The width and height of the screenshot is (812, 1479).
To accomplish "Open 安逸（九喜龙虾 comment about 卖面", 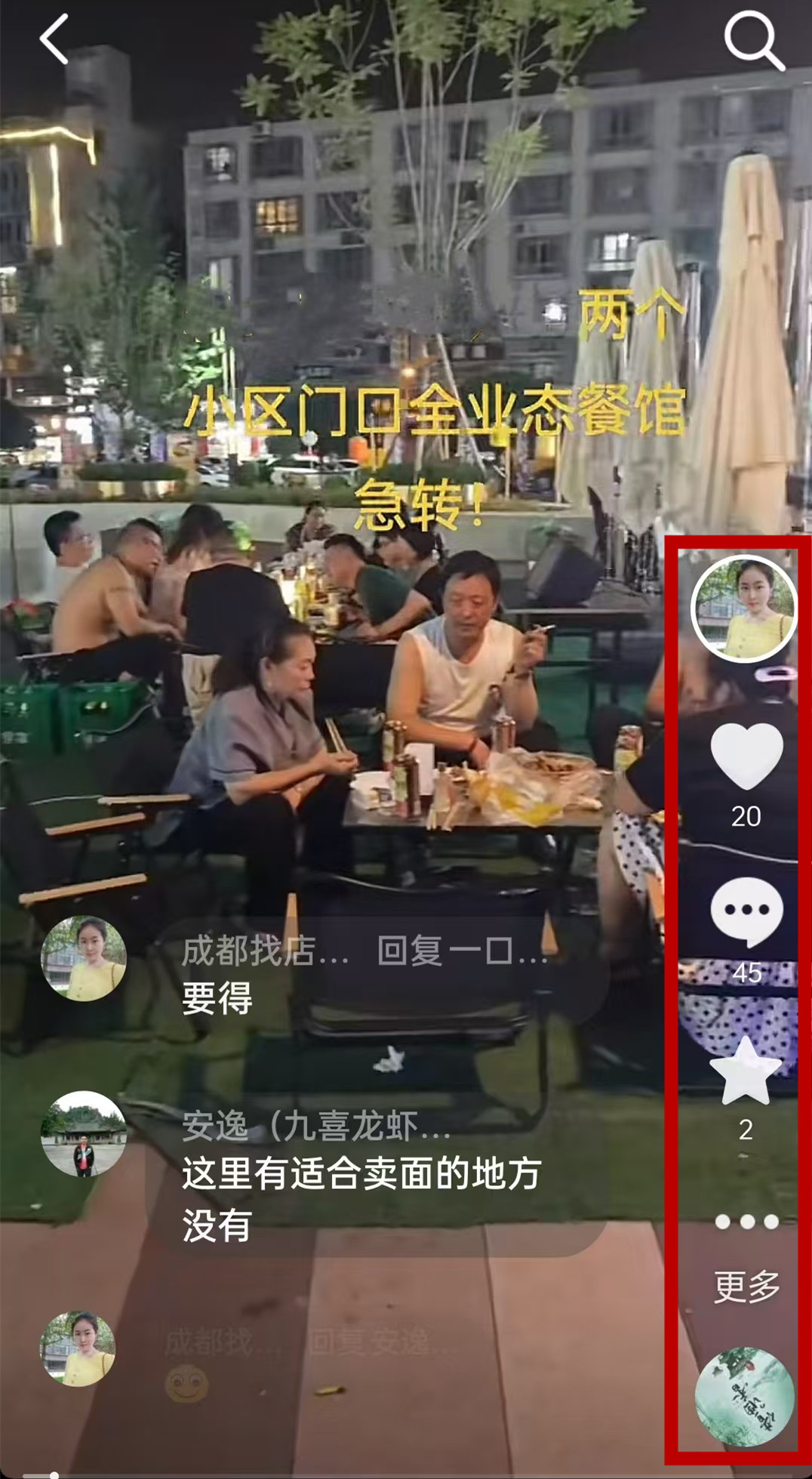I will (x=362, y=1174).
